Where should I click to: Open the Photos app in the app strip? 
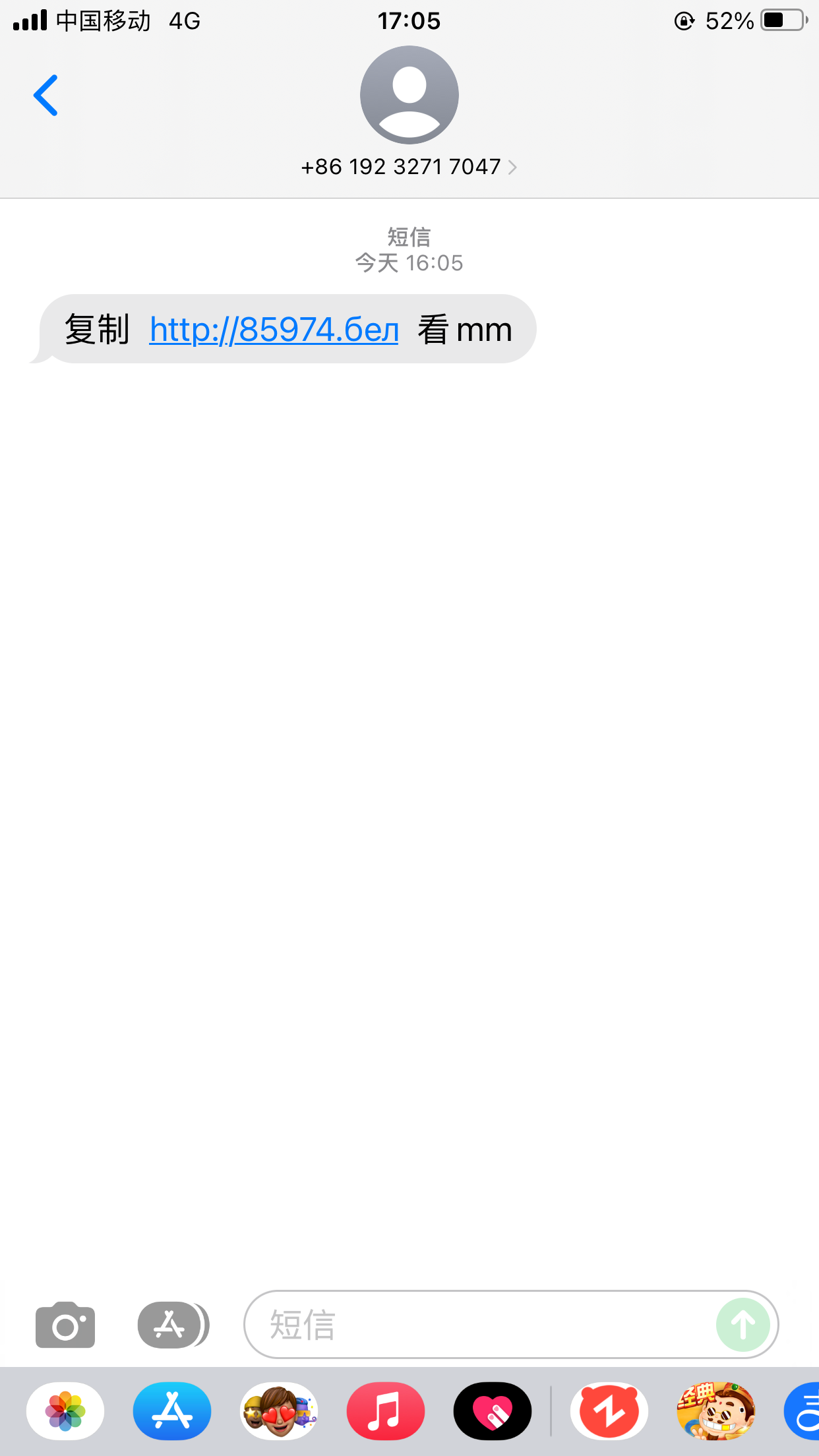[65, 1412]
